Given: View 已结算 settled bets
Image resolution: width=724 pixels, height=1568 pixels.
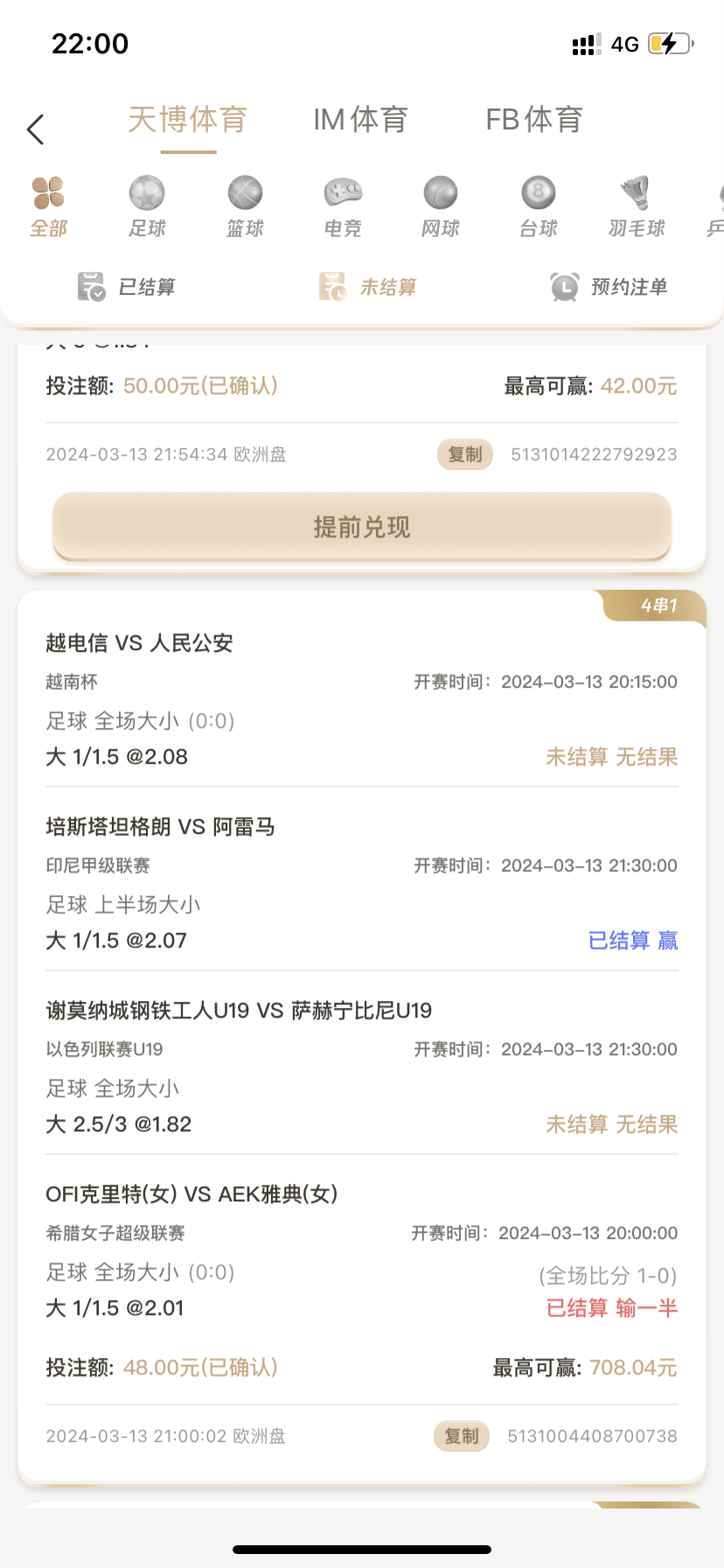Looking at the screenshot, I should tap(127, 287).
